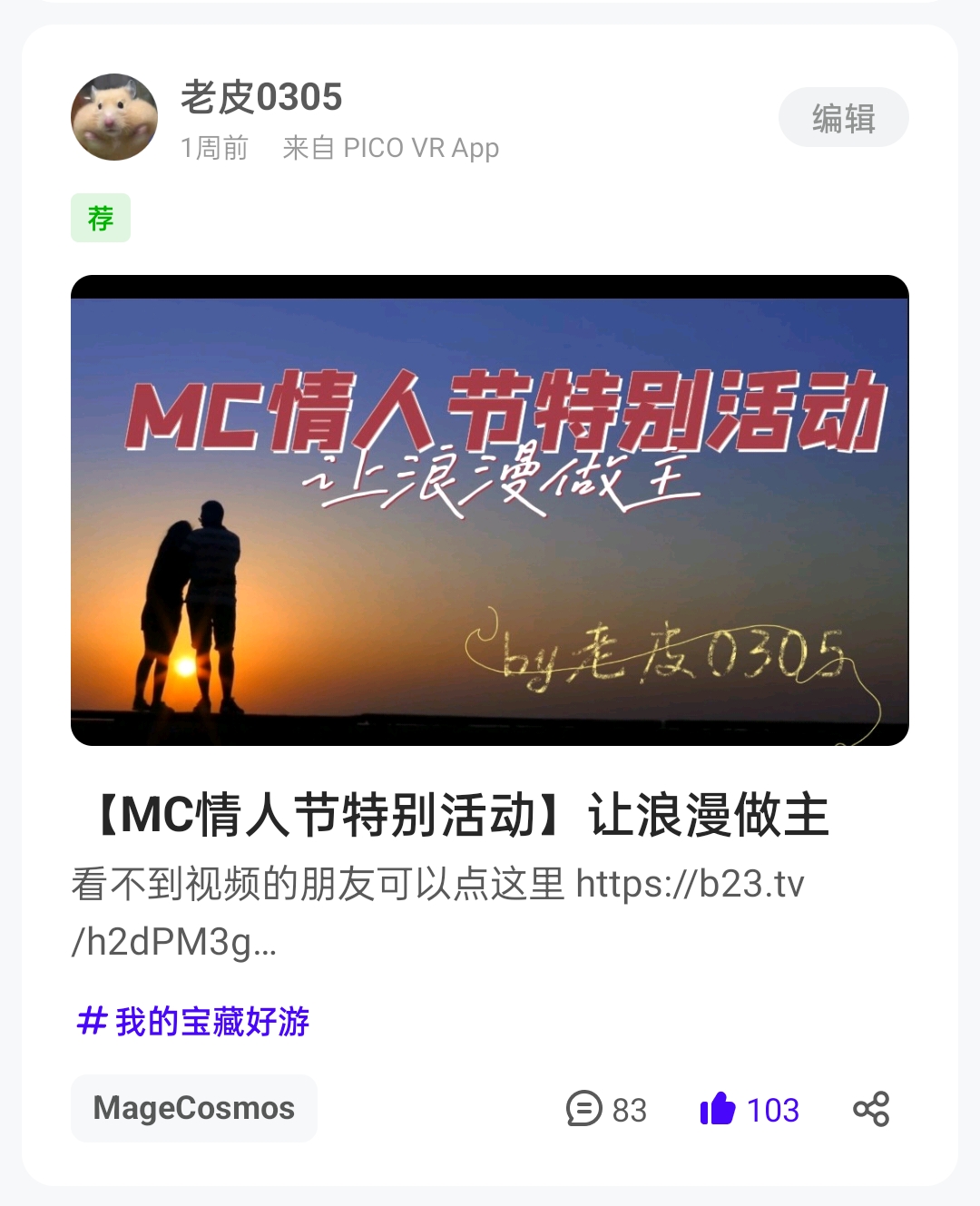Tap the 编辑 button

pos(843,118)
